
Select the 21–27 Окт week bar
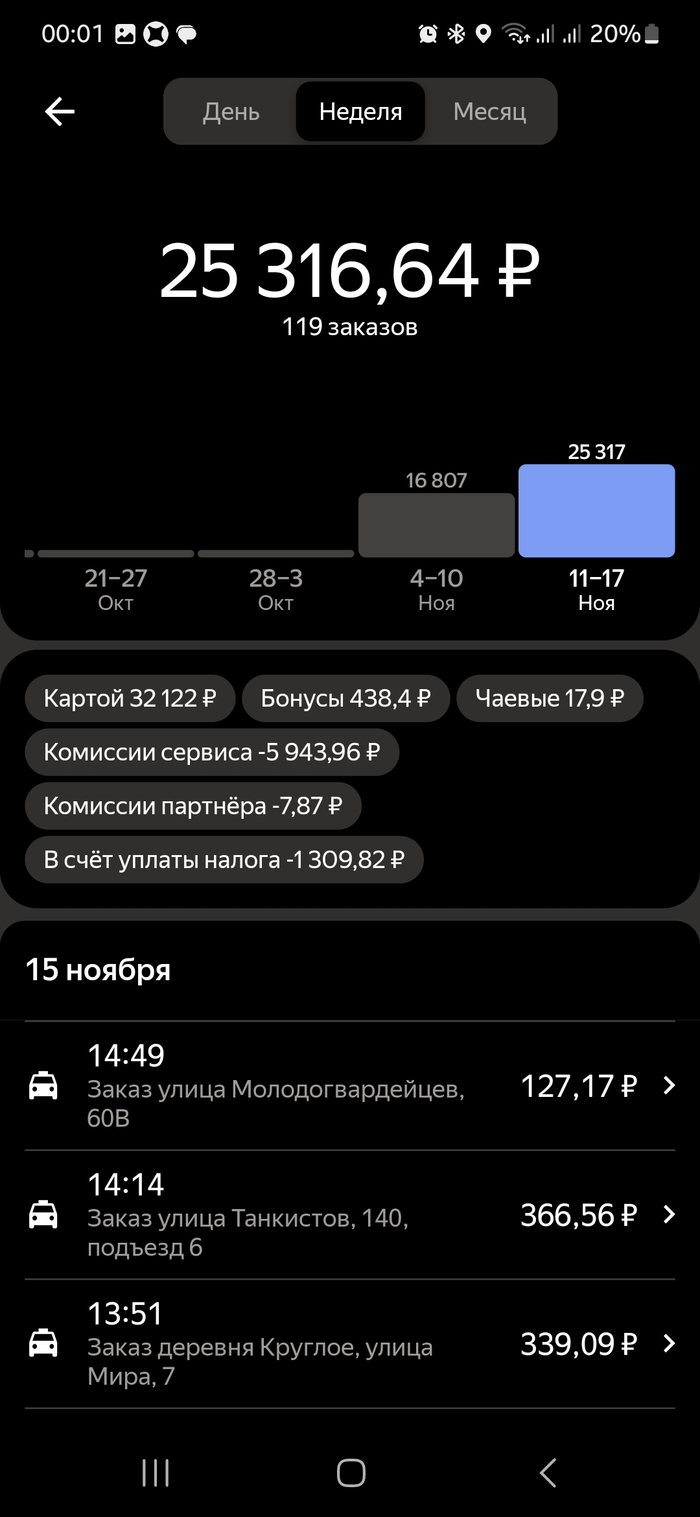pos(116,553)
